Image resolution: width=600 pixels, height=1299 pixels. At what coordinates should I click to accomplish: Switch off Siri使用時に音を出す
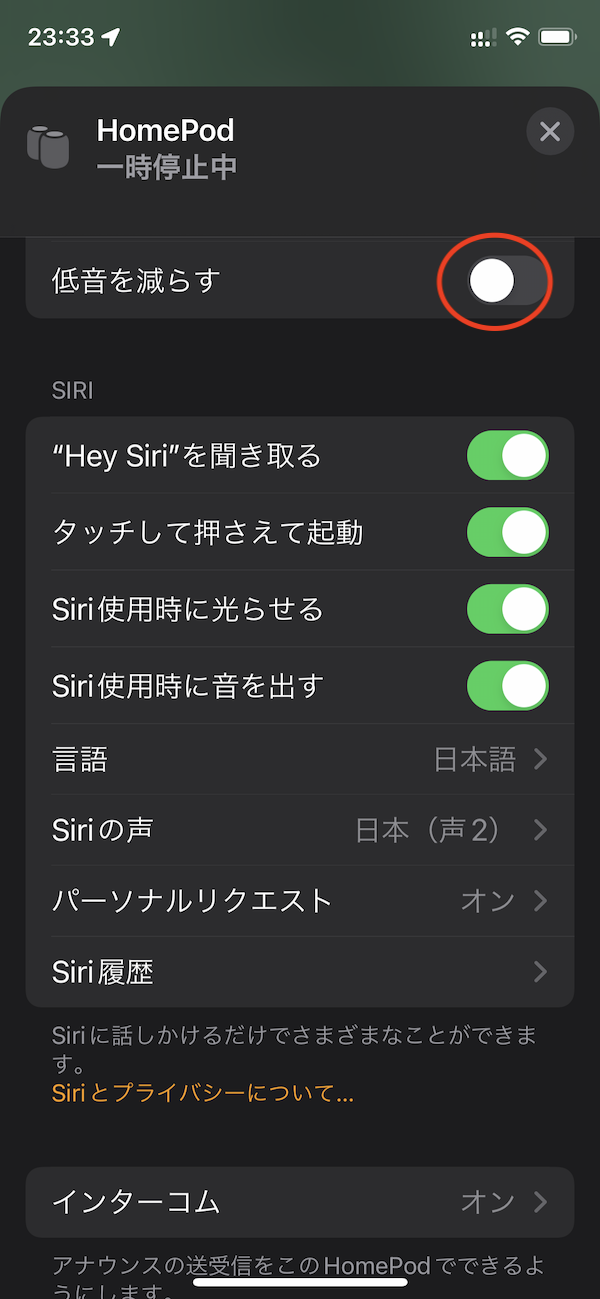click(507, 686)
